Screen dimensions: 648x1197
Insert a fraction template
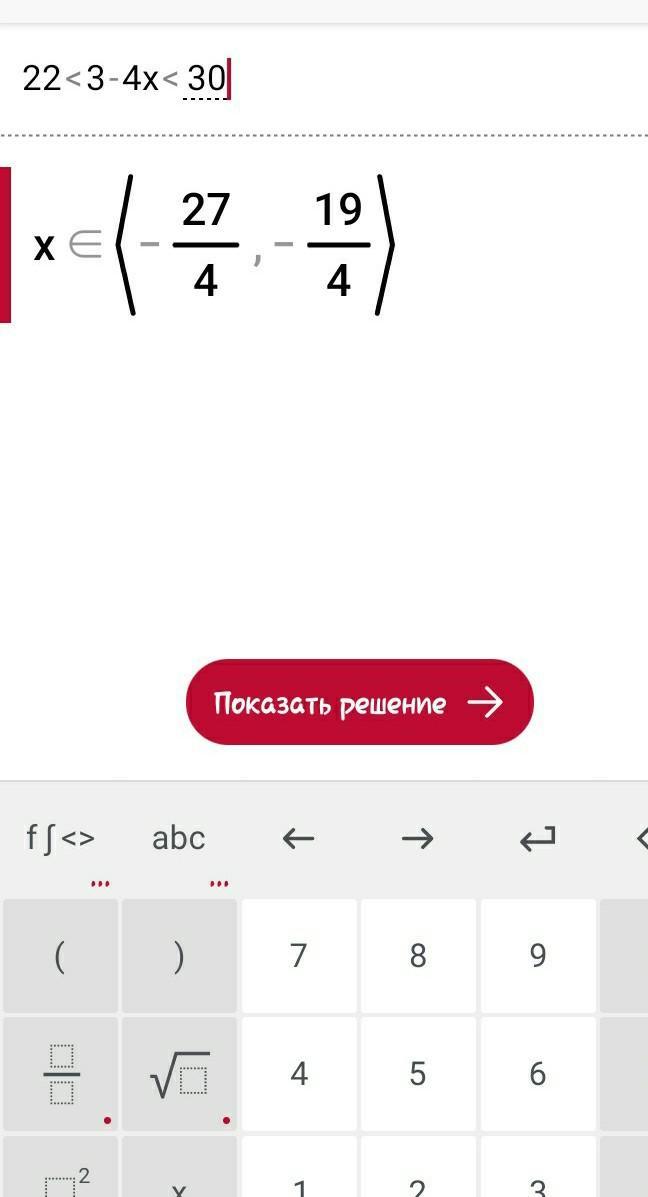(60, 1074)
